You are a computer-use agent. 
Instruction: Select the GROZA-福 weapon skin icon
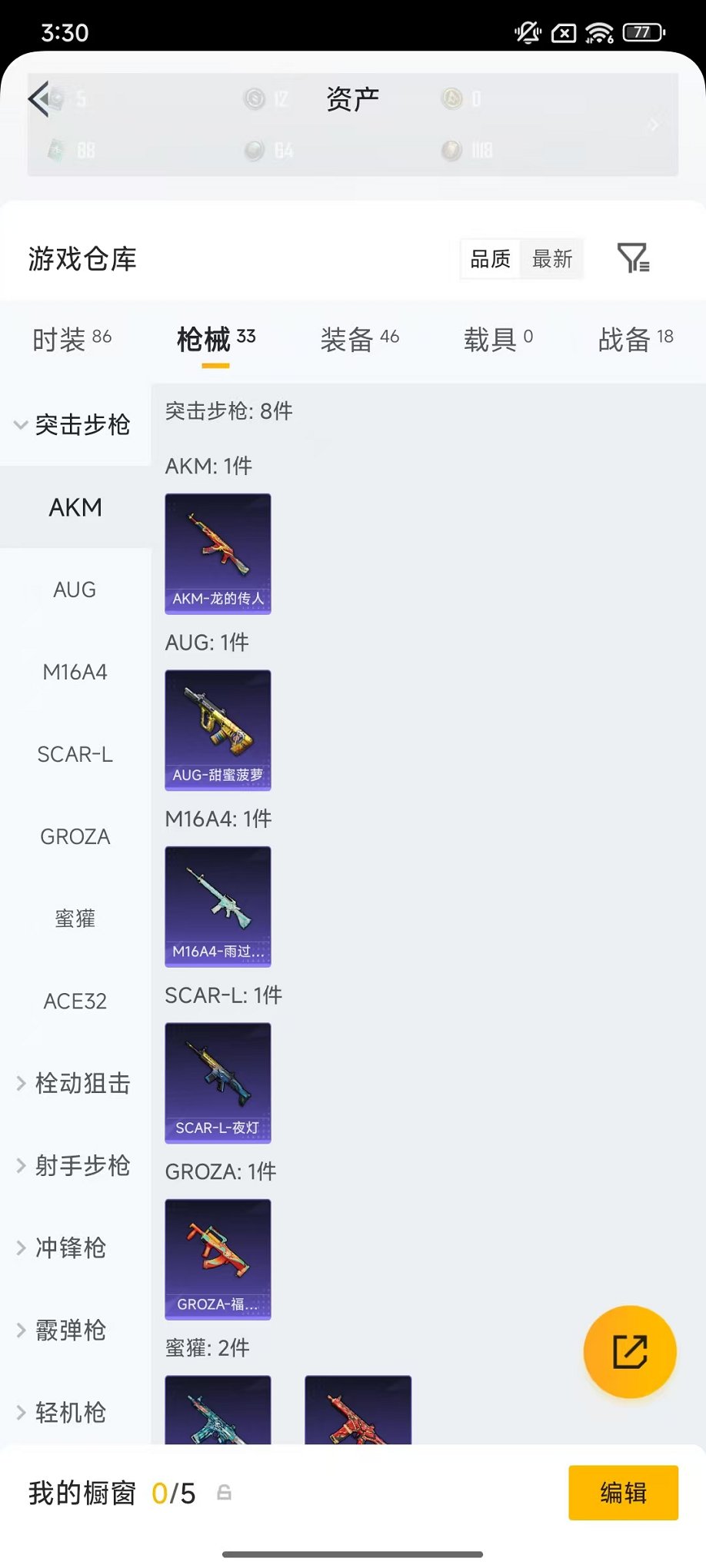218,1261
